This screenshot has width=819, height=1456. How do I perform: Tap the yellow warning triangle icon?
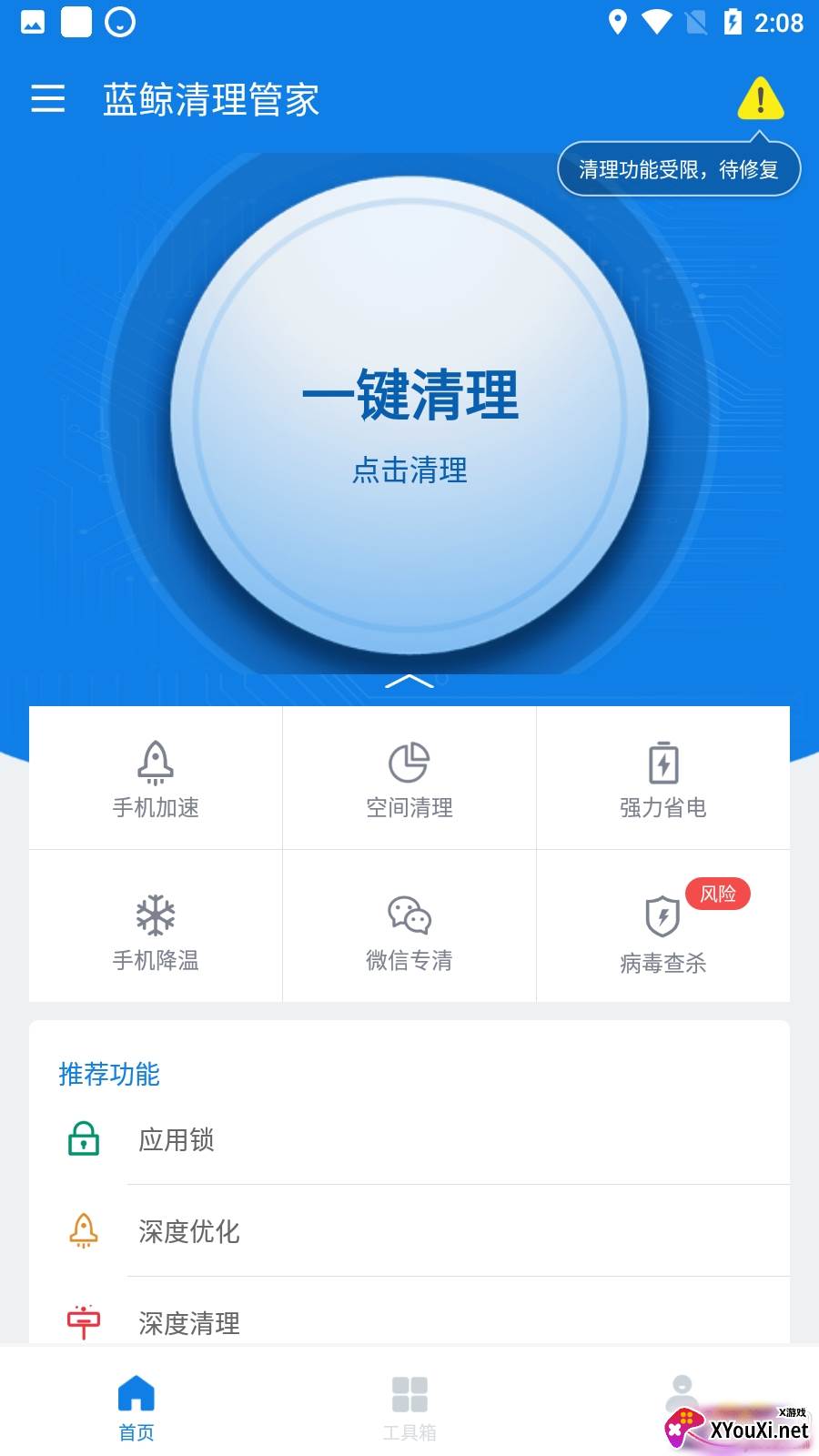(760, 98)
